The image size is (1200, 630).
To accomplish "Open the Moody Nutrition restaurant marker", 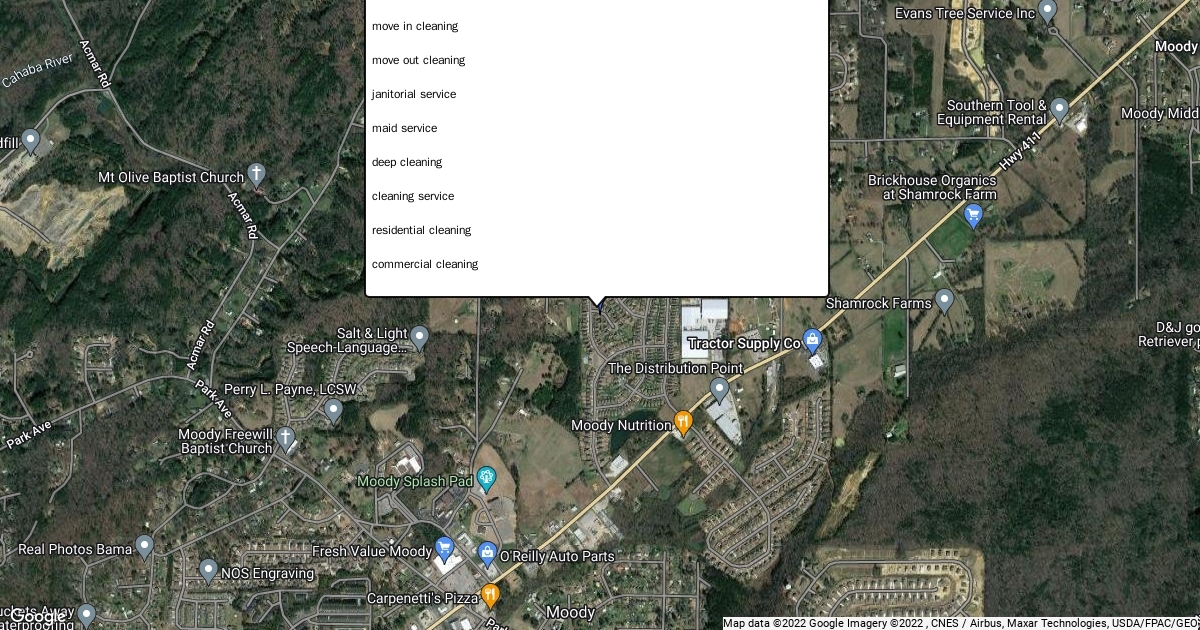I will [683, 423].
